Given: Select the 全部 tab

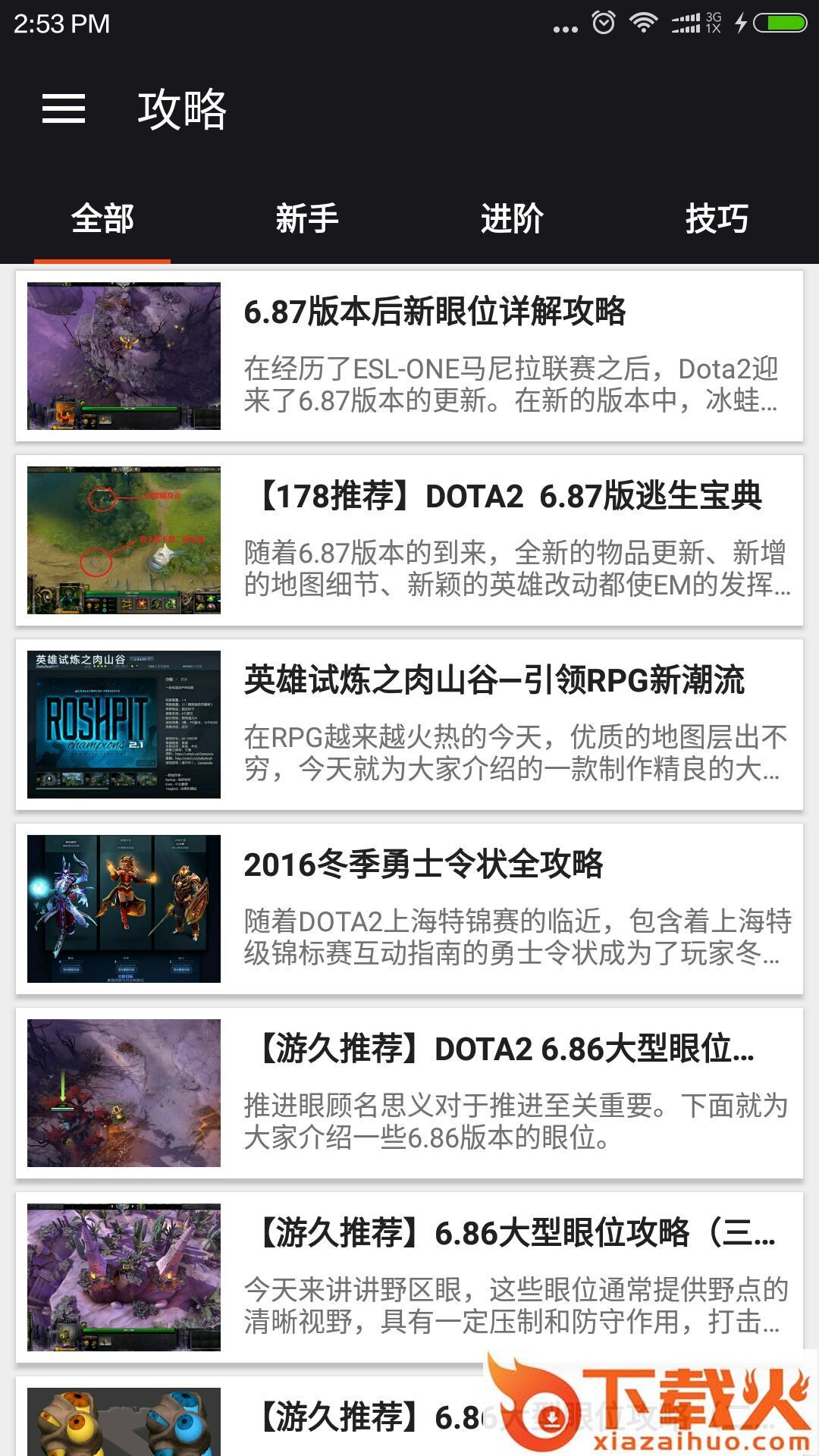Looking at the screenshot, I should point(102,218).
